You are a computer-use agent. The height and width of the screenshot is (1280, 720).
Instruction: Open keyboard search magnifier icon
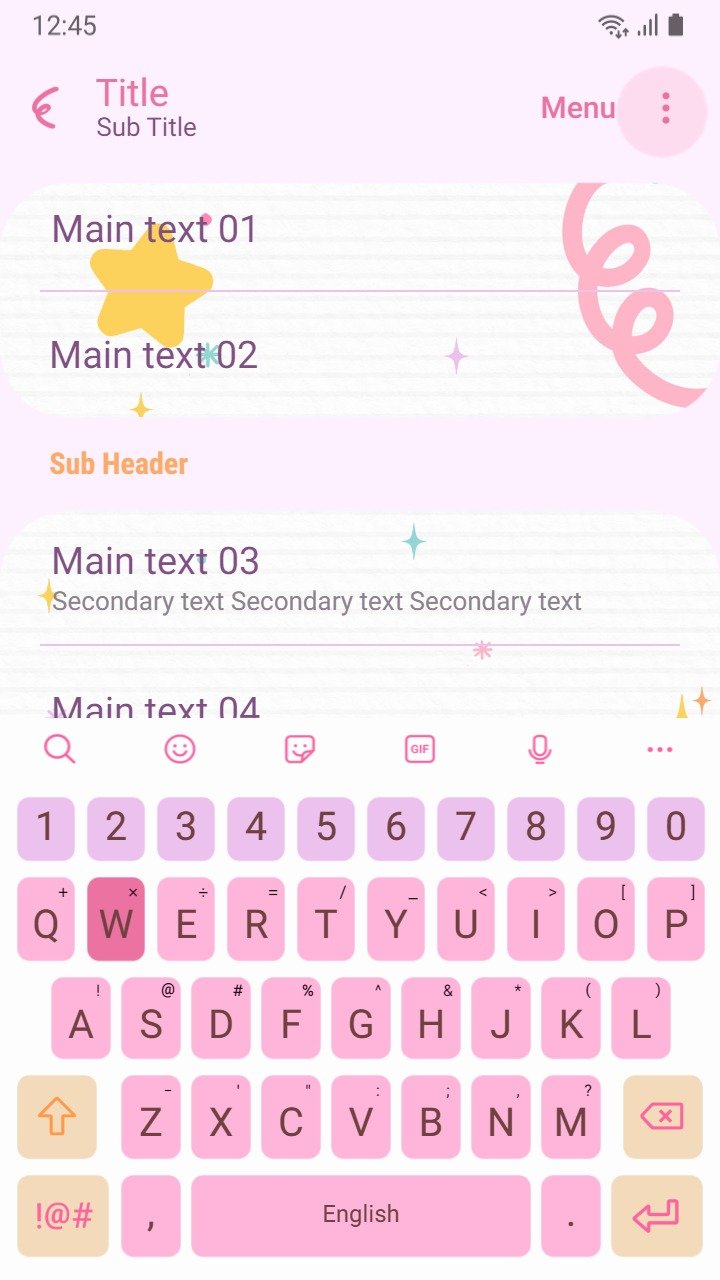(60, 748)
